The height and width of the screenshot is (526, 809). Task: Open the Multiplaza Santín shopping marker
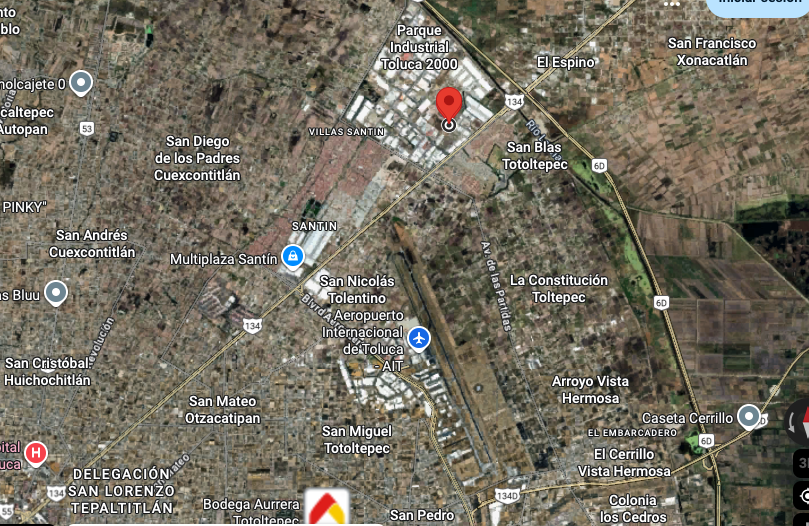[292, 257]
